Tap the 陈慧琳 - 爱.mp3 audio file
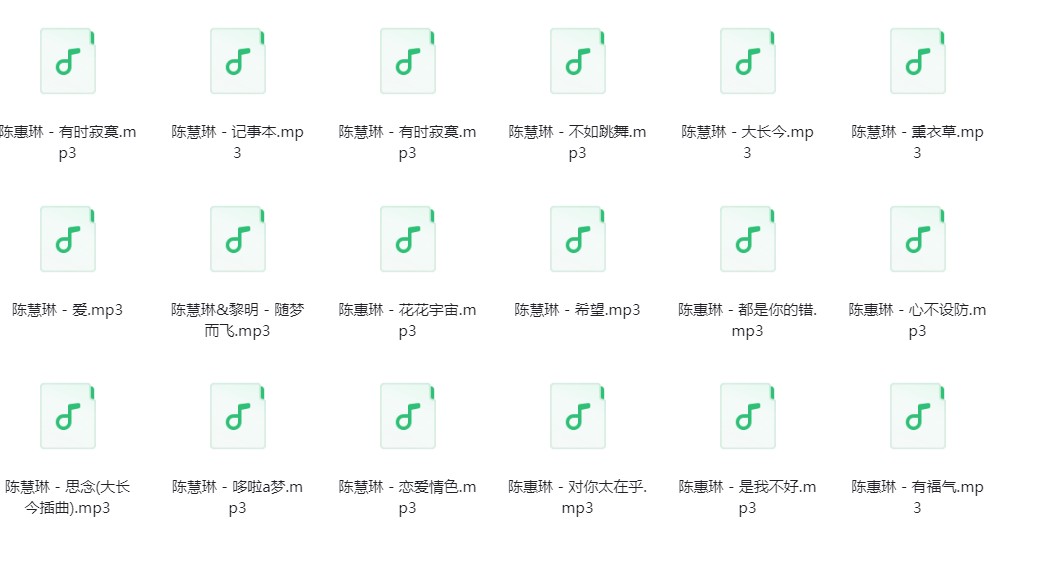Viewport: 1050px width, 561px height. coord(68,239)
